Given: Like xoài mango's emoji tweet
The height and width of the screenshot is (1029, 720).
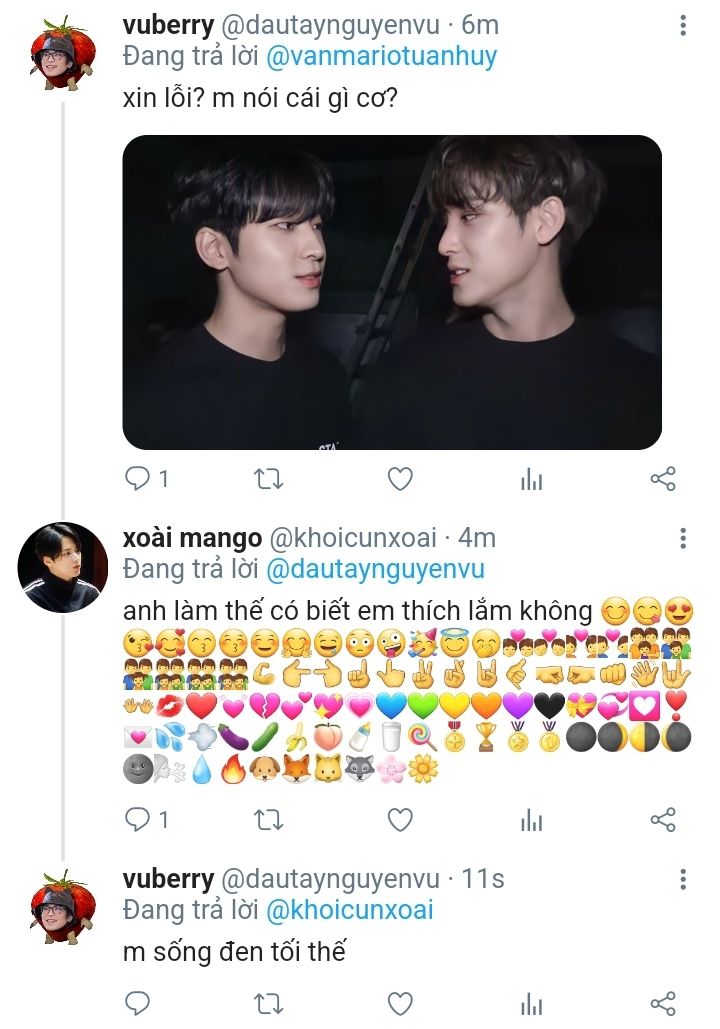Looking at the screenshot, I should [400, 820].
